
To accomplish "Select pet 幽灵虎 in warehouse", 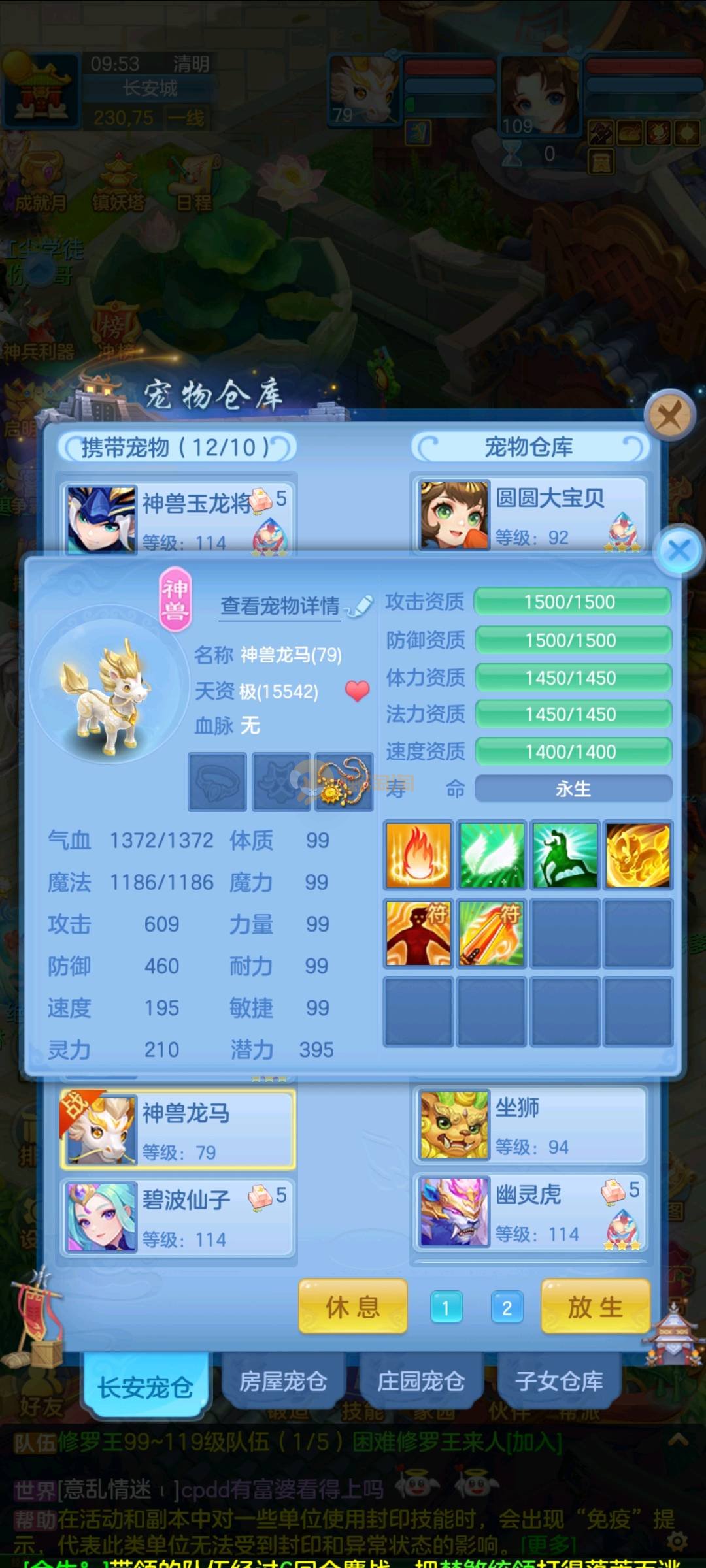I will pos(529,1213).
